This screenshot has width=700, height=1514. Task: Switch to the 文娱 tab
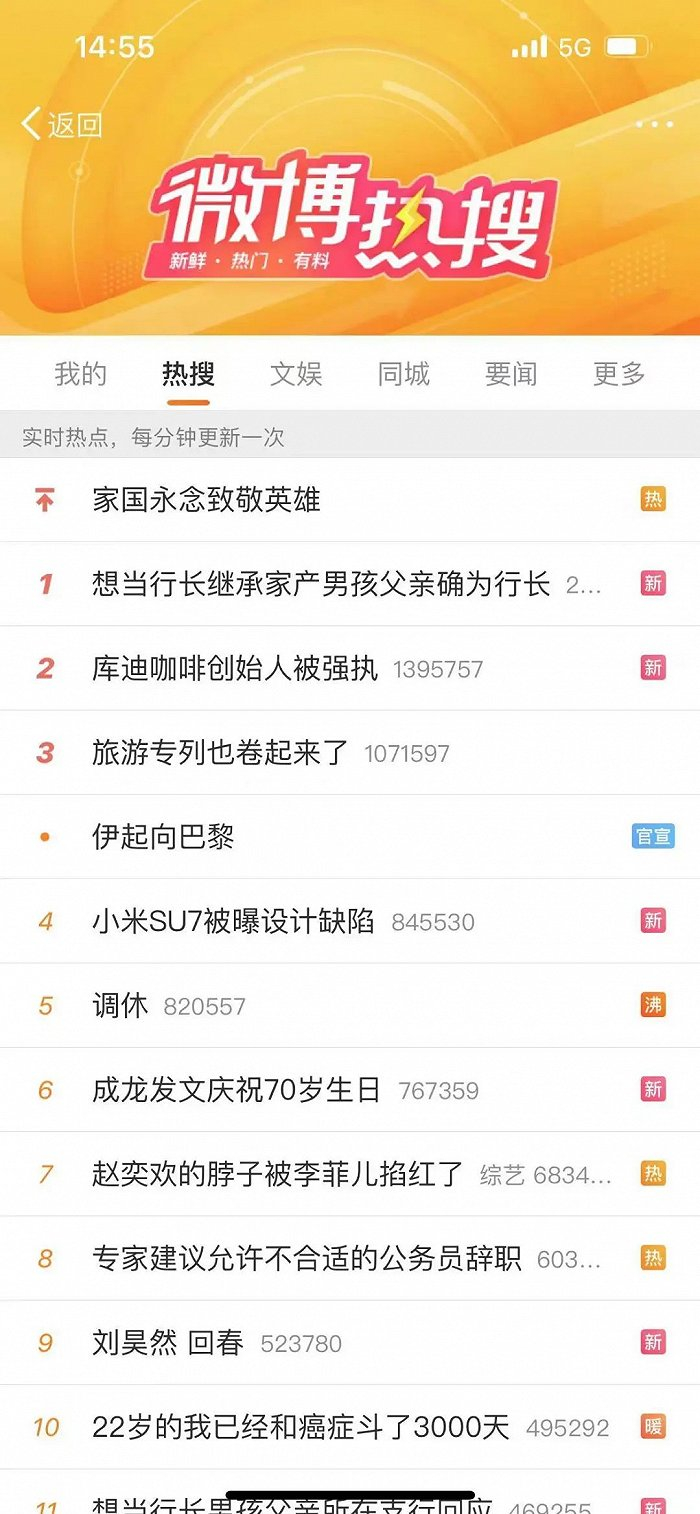point(296,374)
